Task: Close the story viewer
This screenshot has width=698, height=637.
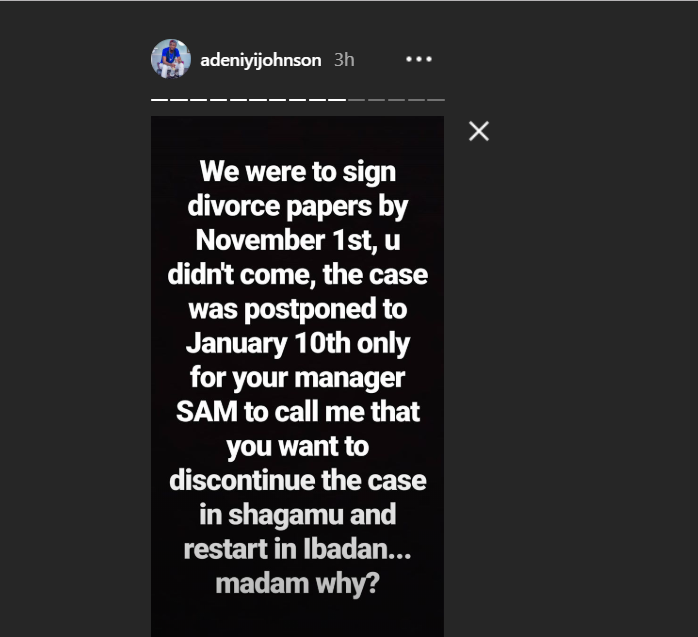Action: tap(479, 131)
